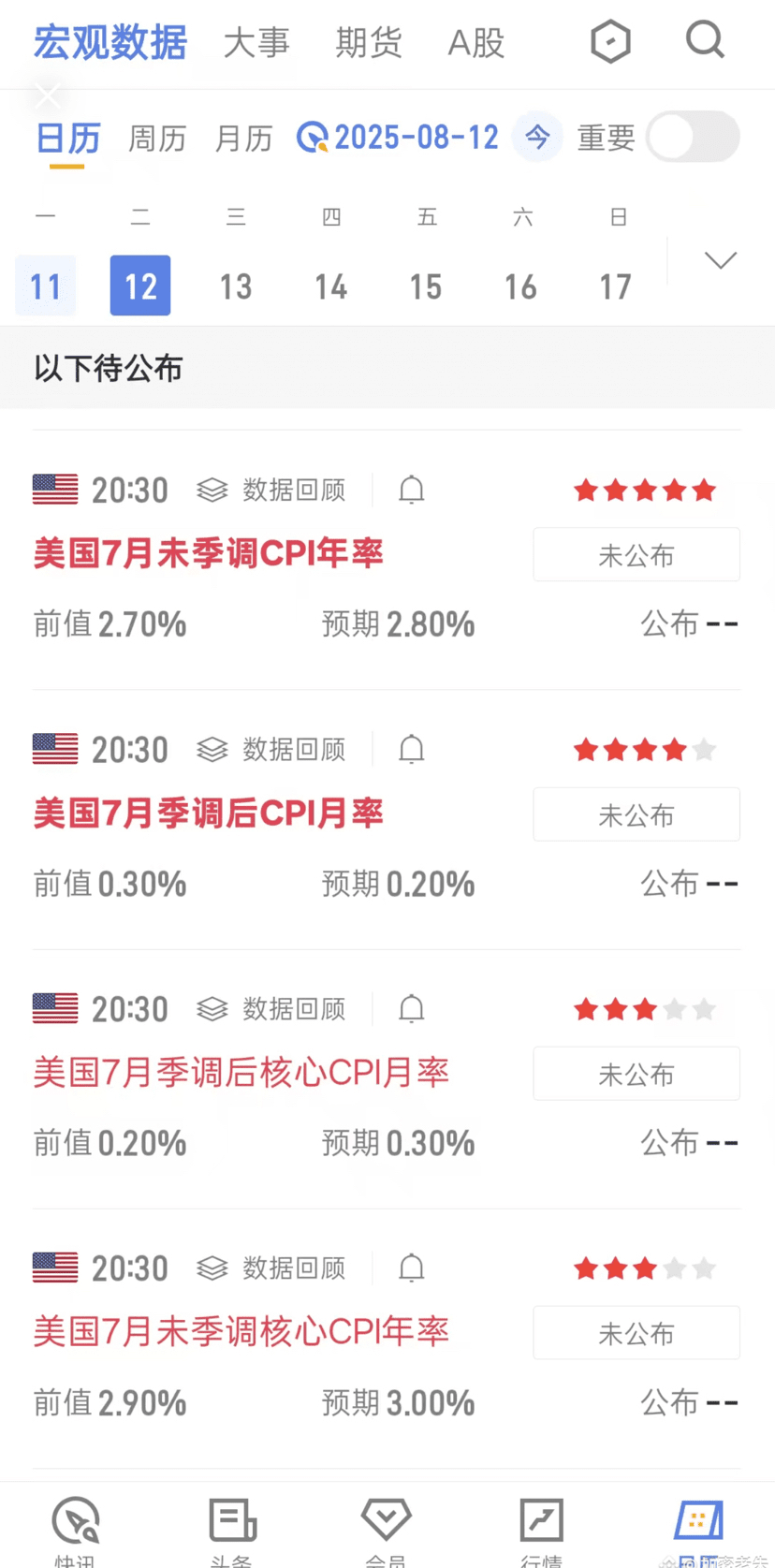Open 美国7月未季调核心CPI年率 entry
Screen dimensions: 775x1568
click(241, 1331)
